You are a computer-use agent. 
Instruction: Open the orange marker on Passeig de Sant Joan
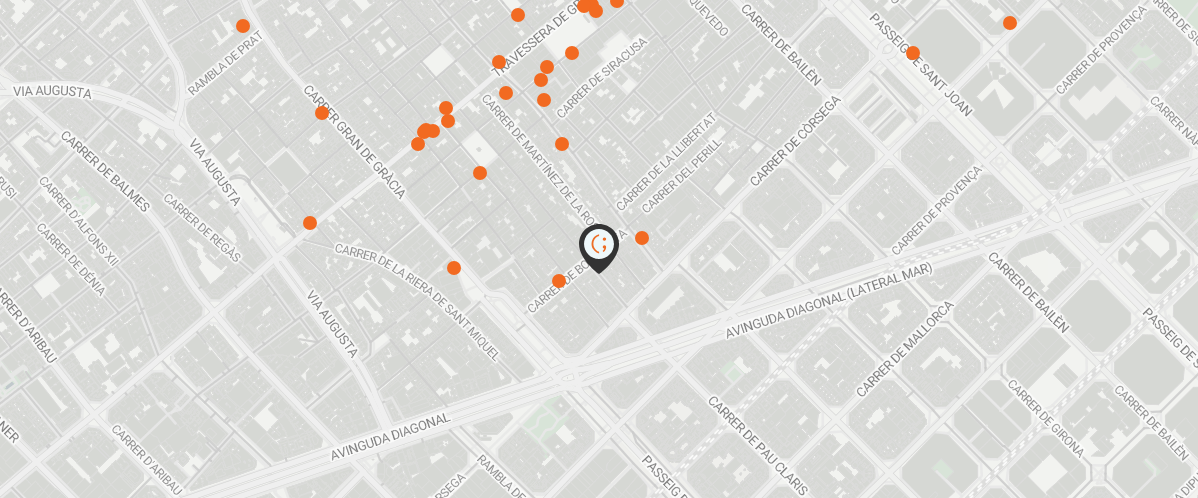pyautogui.click(x=913, y=53)
